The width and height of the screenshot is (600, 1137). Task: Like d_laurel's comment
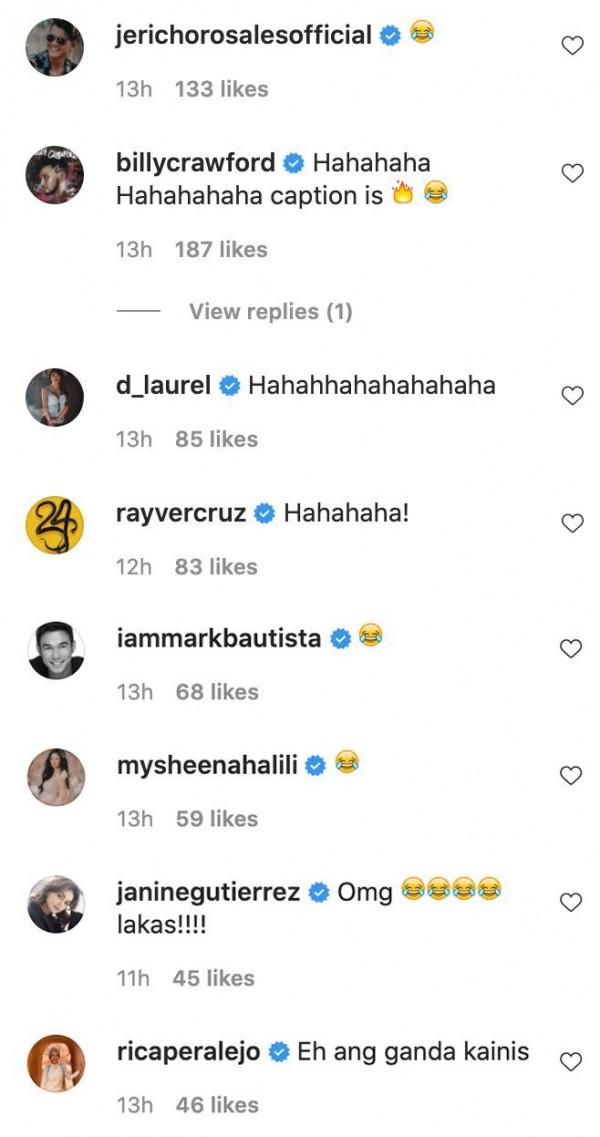(x=572, y=396)
